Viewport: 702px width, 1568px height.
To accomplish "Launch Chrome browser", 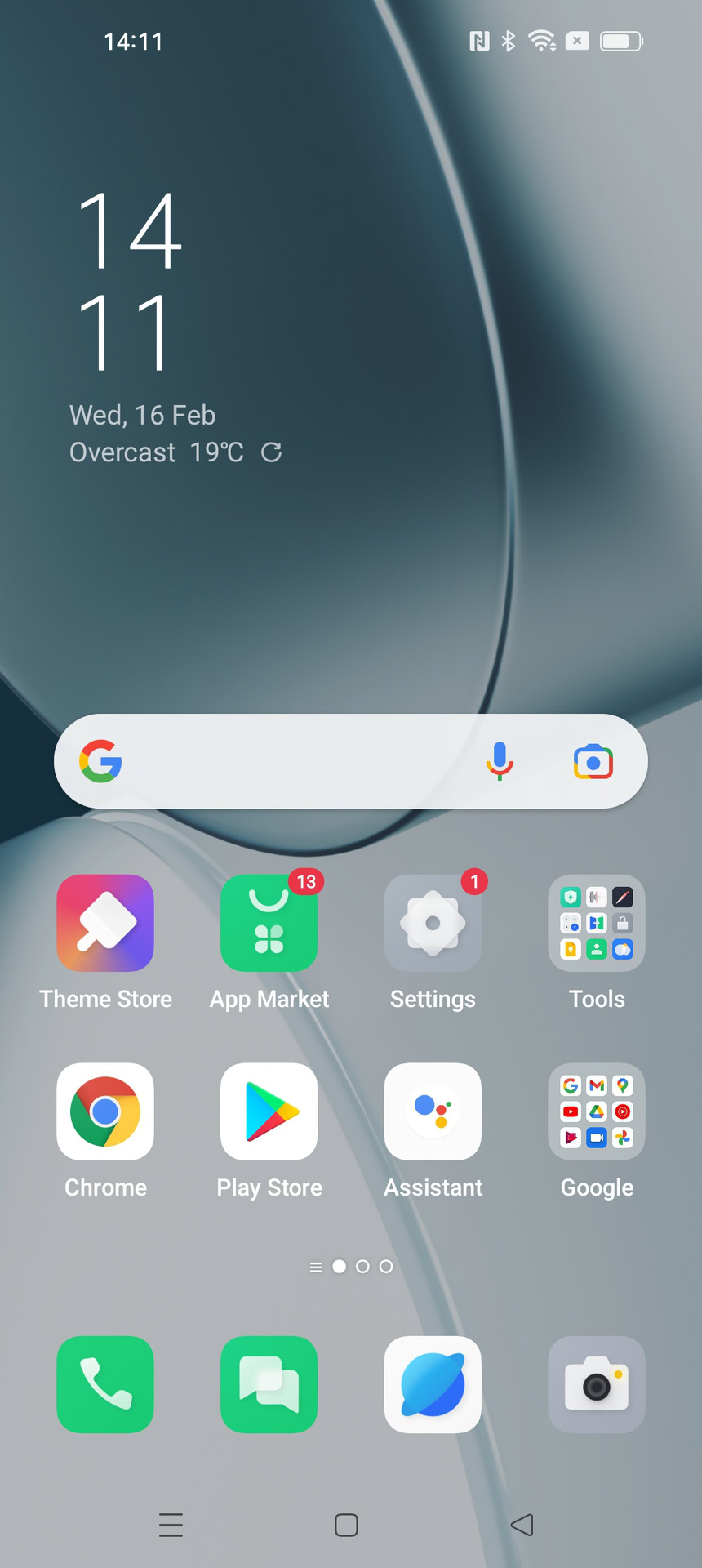I will point(105,1111).
